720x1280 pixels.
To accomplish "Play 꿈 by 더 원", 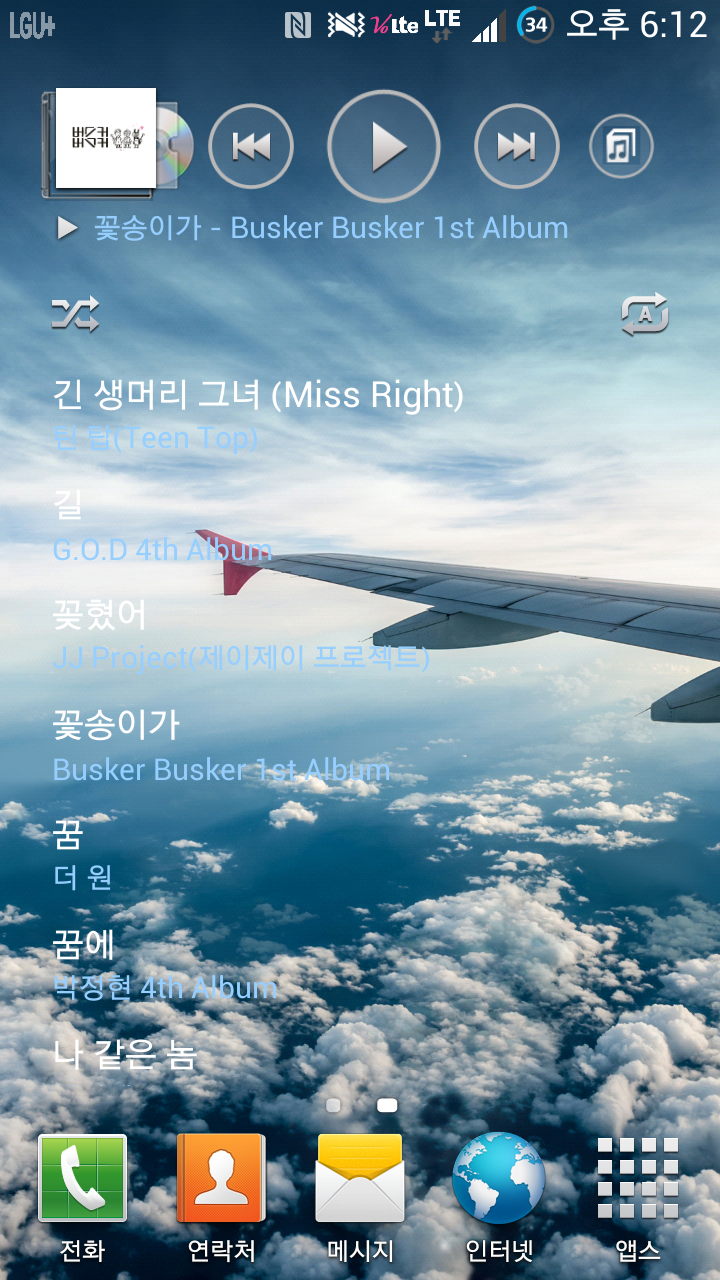I will (82, 855).
